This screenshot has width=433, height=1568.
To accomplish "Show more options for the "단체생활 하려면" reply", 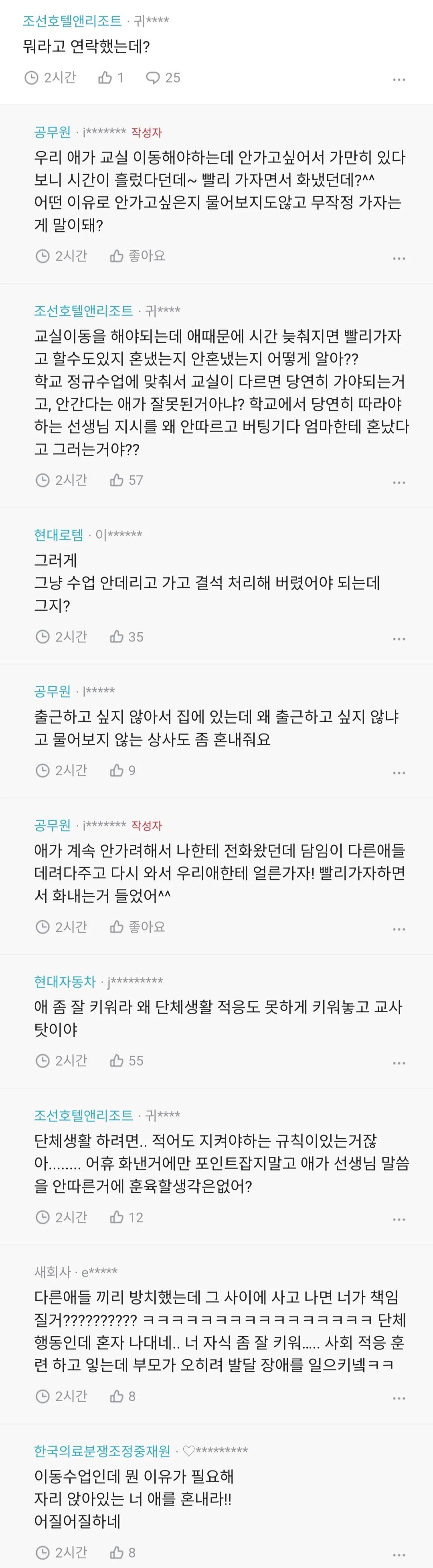I will point(399,1220).
